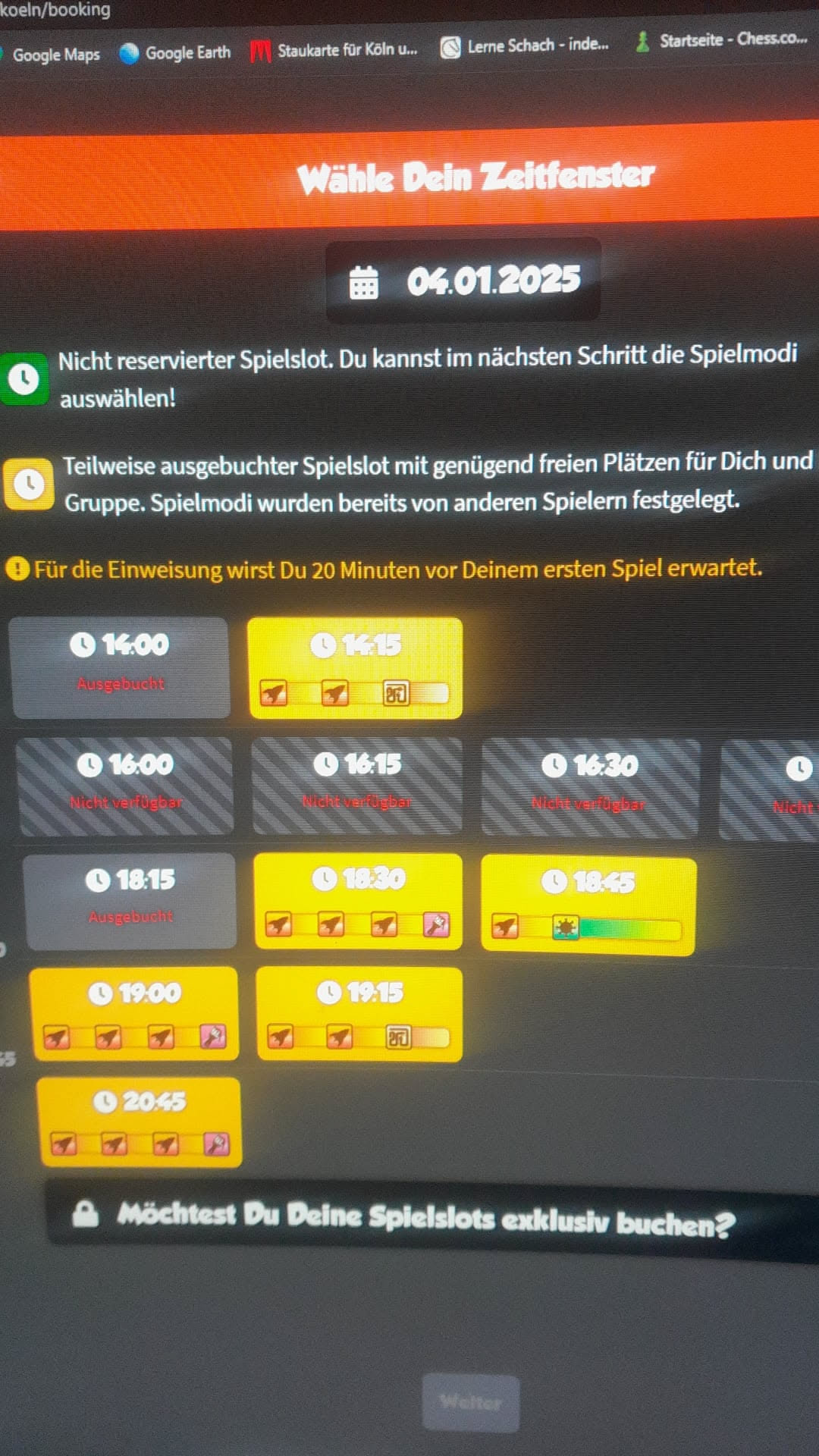Image resolution: width=819 pixels, height=1456 pixels.
Task: Book the 19:15 time slot
Action: pos(359,1014)
